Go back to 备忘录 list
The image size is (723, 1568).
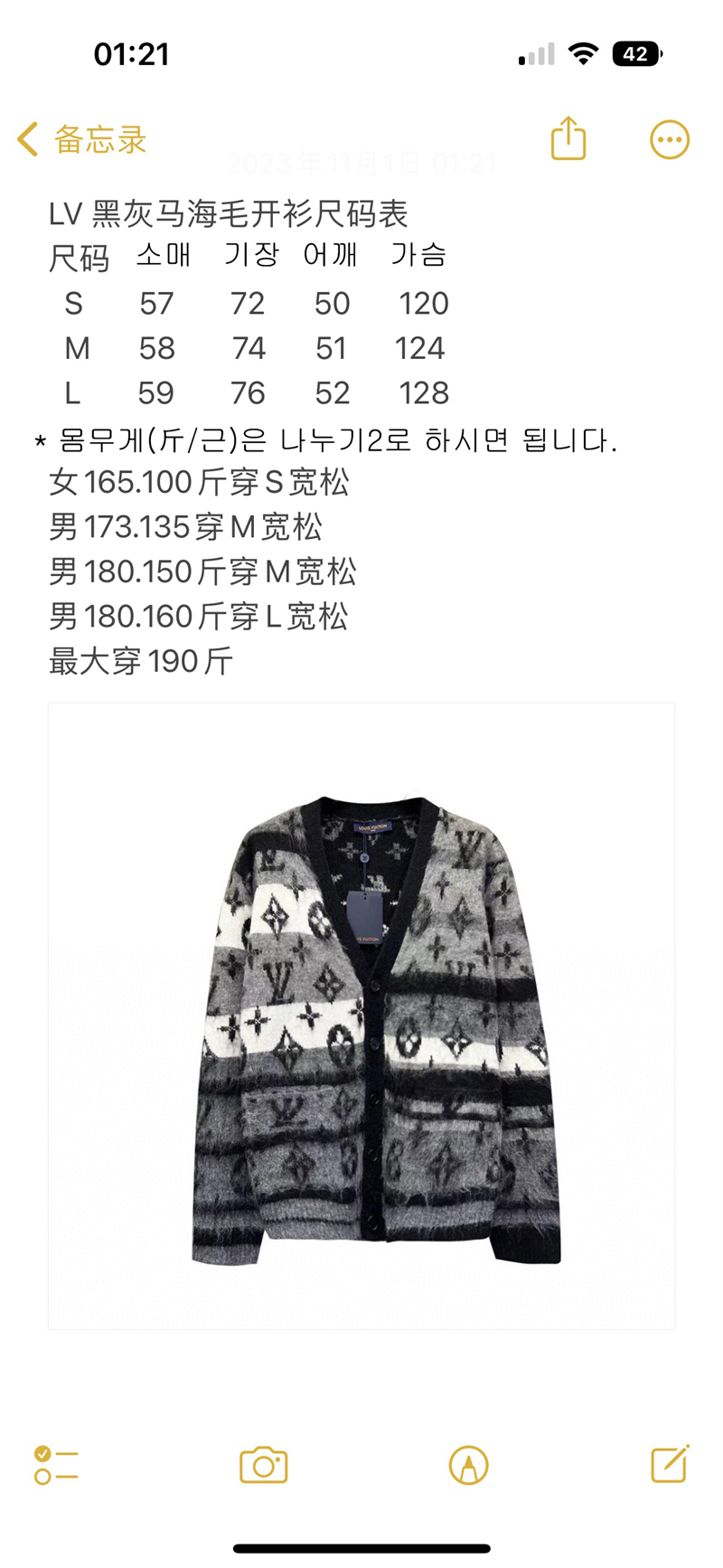[x=81, y=140]
